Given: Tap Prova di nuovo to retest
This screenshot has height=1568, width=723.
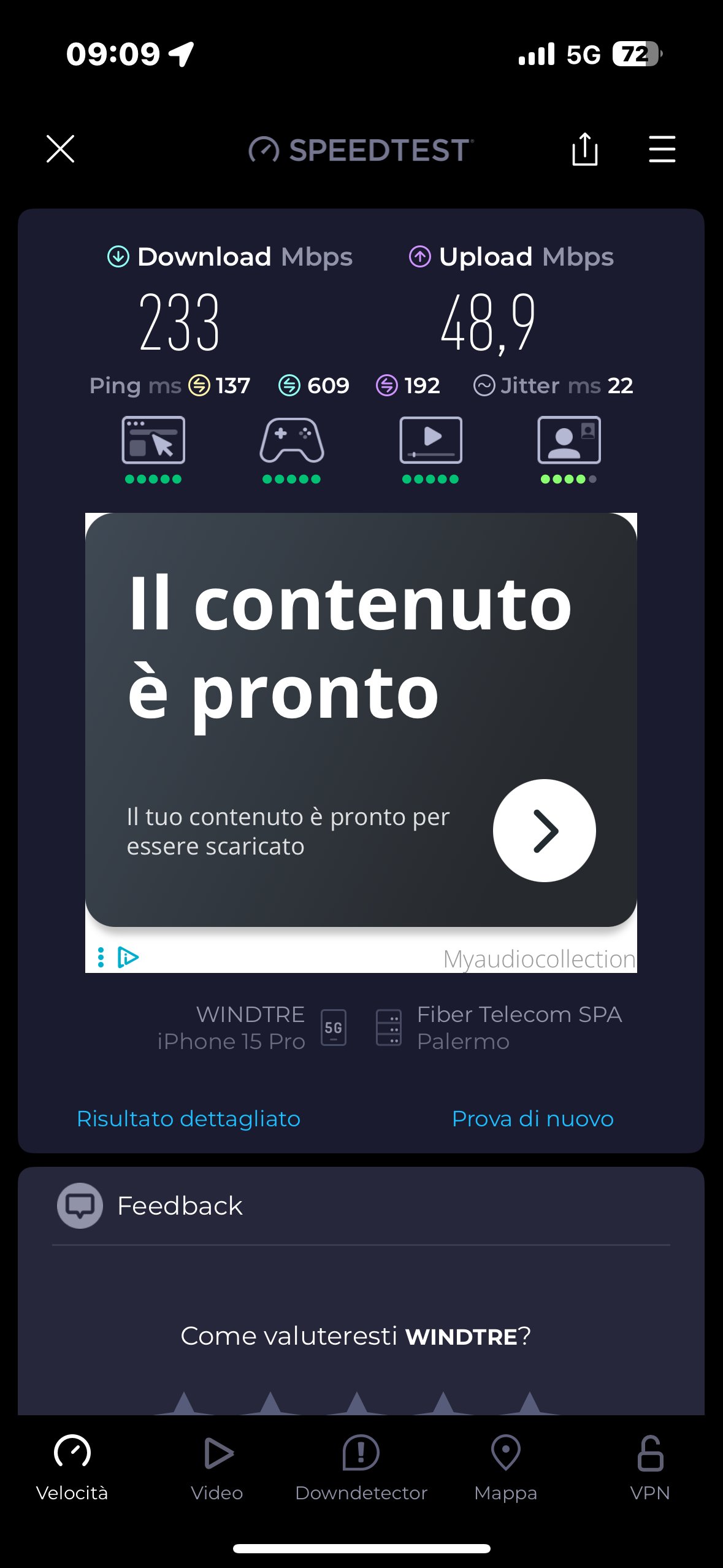Looking at the screenshot, I should tap(532, 1118).
